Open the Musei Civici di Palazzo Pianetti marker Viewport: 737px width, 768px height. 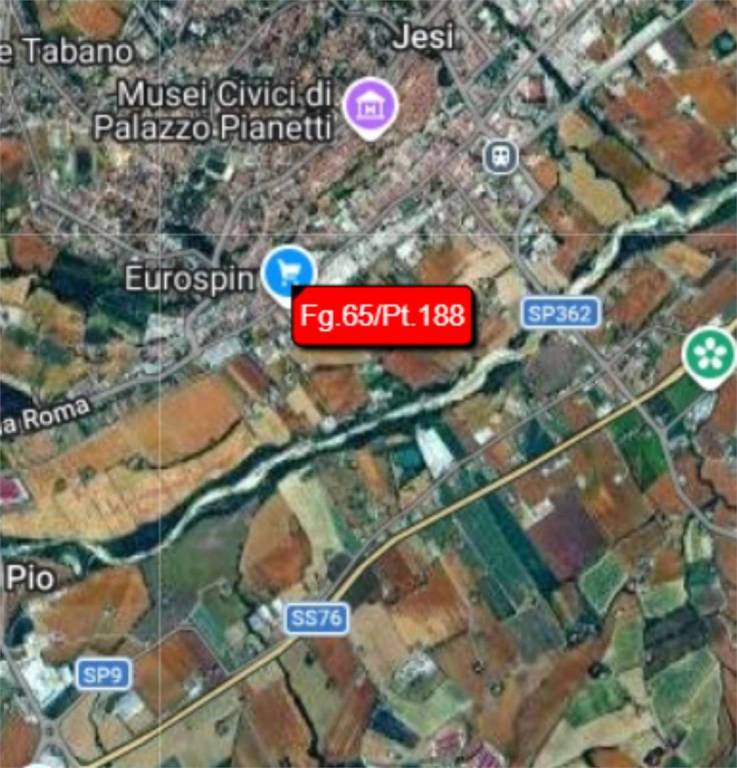[x=370, y=103]
